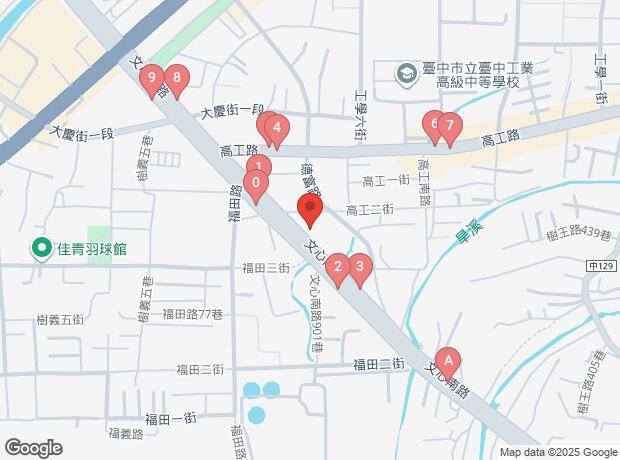The image size is (620, 460).
Task: Tap map marker 8
Action: 176,79
